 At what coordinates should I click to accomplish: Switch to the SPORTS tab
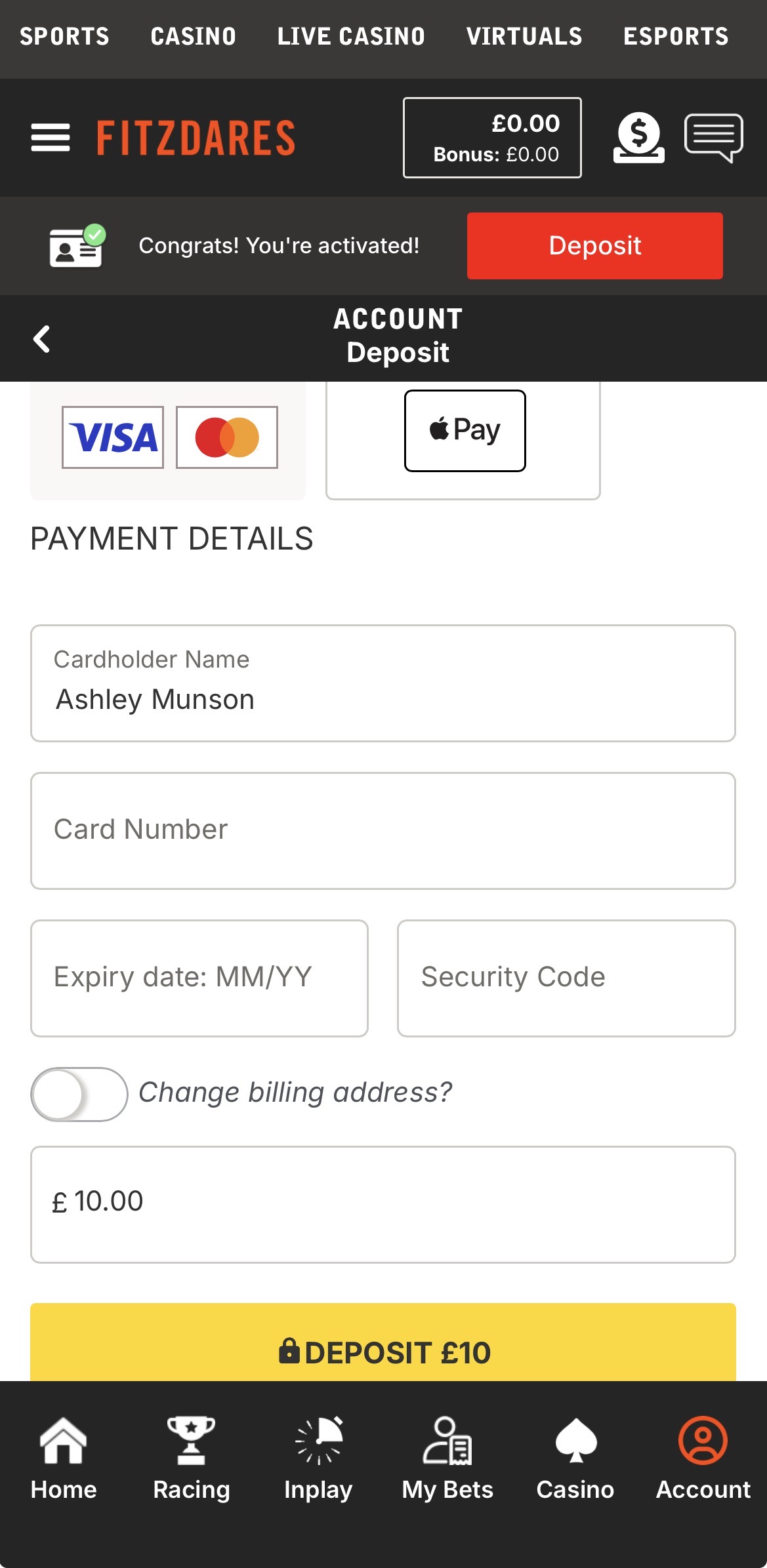click(64, 37)
